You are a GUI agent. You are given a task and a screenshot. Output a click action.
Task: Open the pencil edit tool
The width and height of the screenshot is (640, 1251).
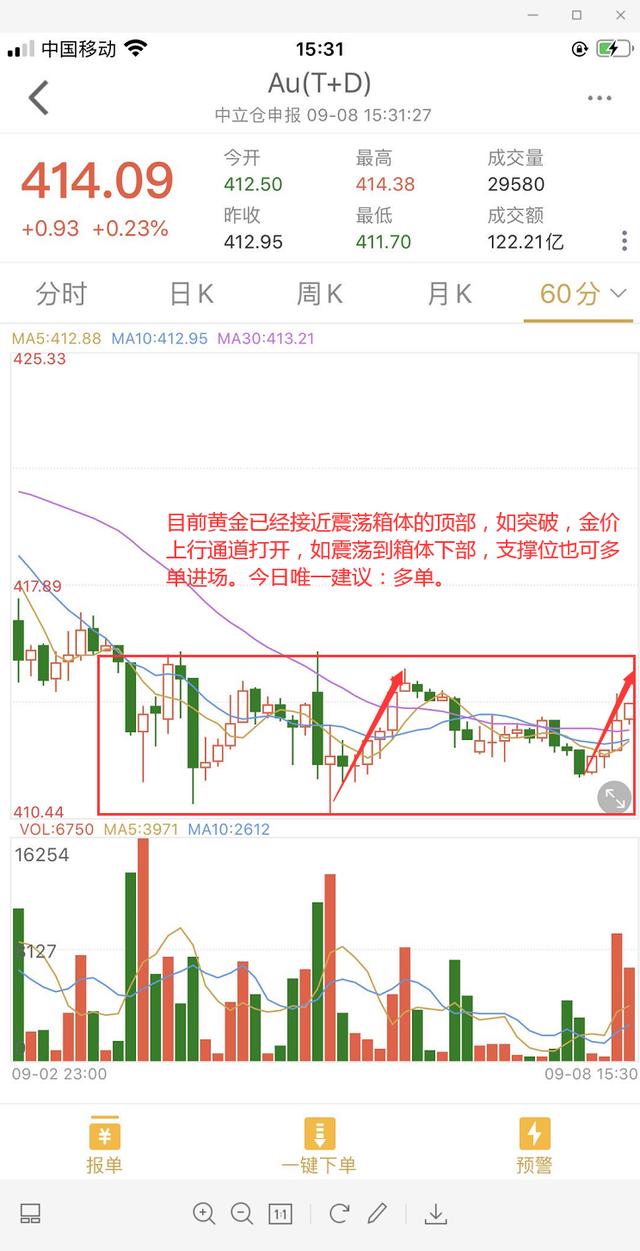point(377,1214)
